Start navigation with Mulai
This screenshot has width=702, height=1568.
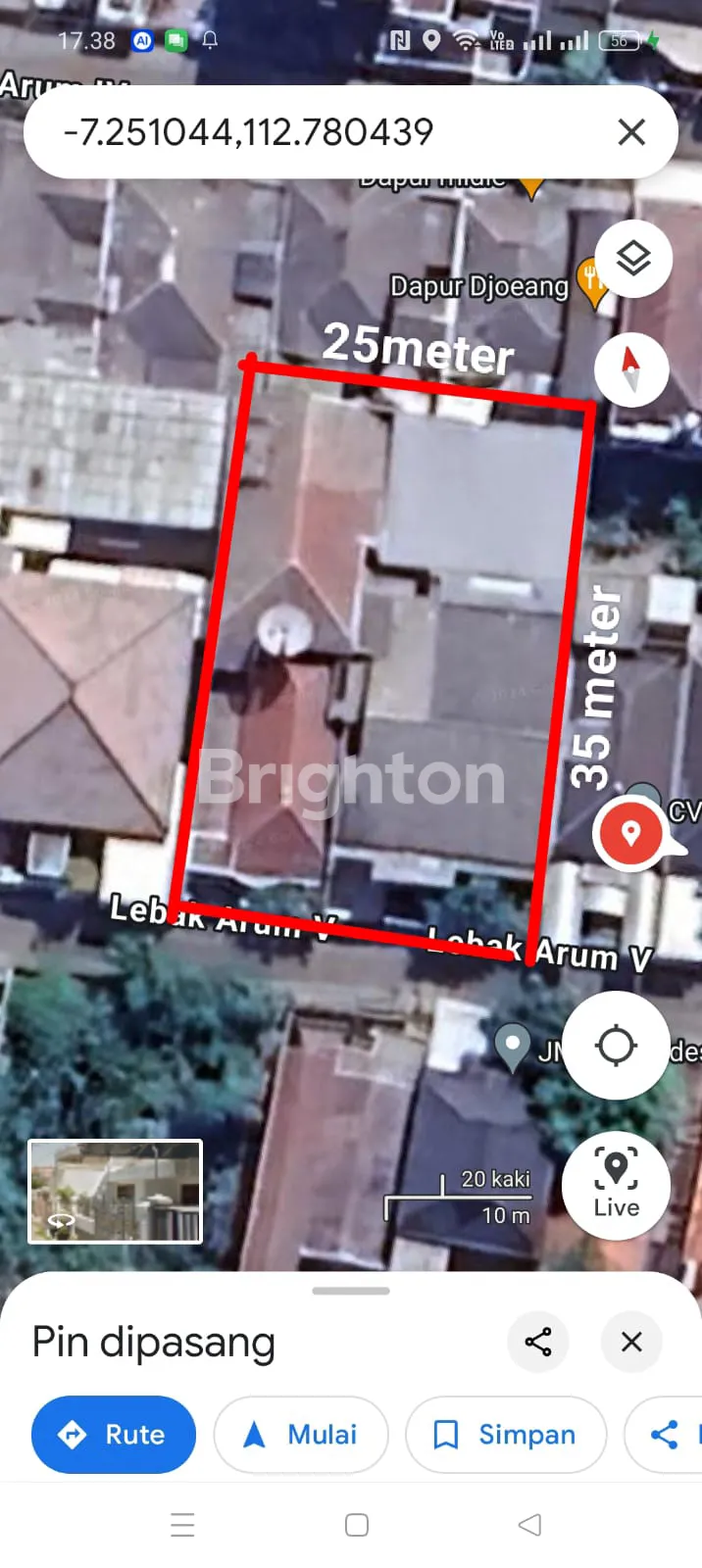(x=301, y=1435)
